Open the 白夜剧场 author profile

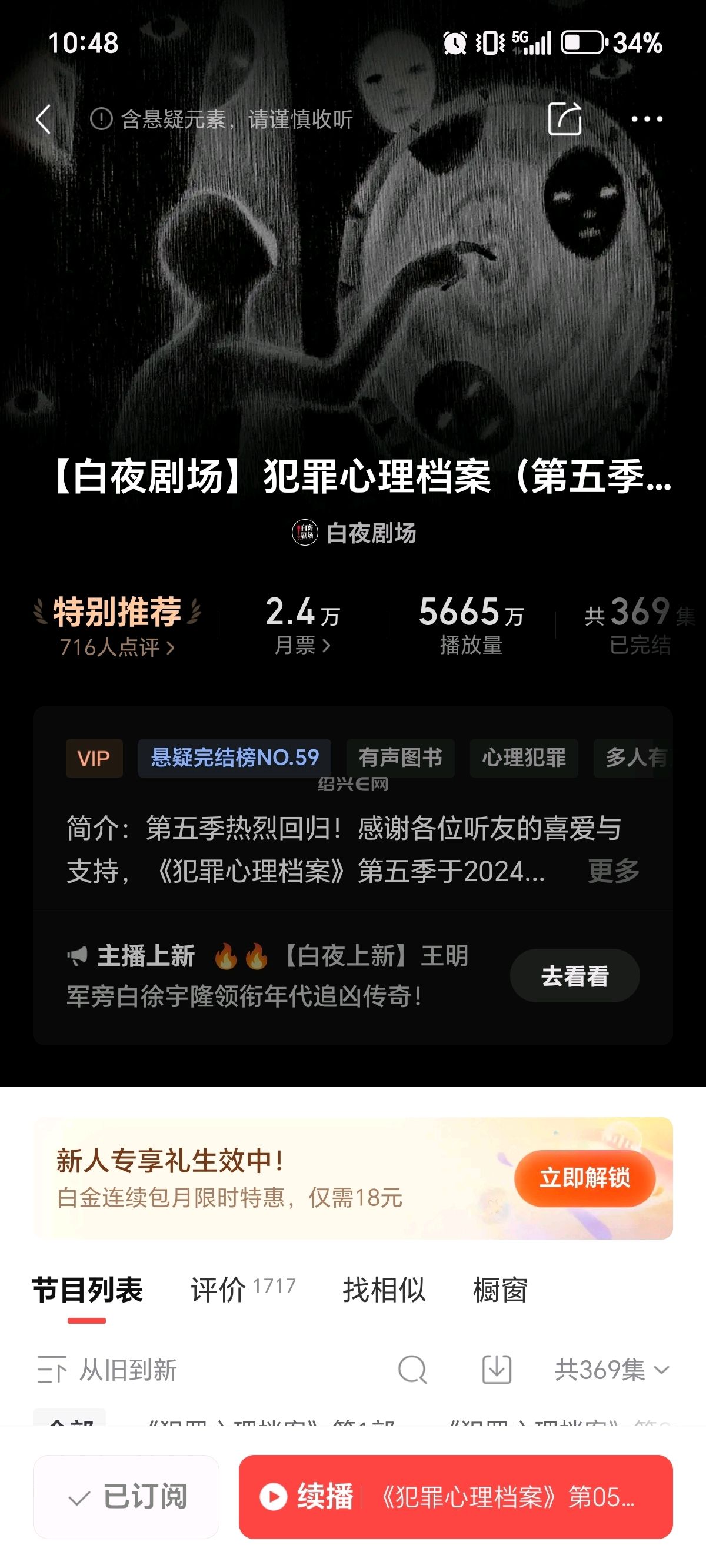(354, 533)
